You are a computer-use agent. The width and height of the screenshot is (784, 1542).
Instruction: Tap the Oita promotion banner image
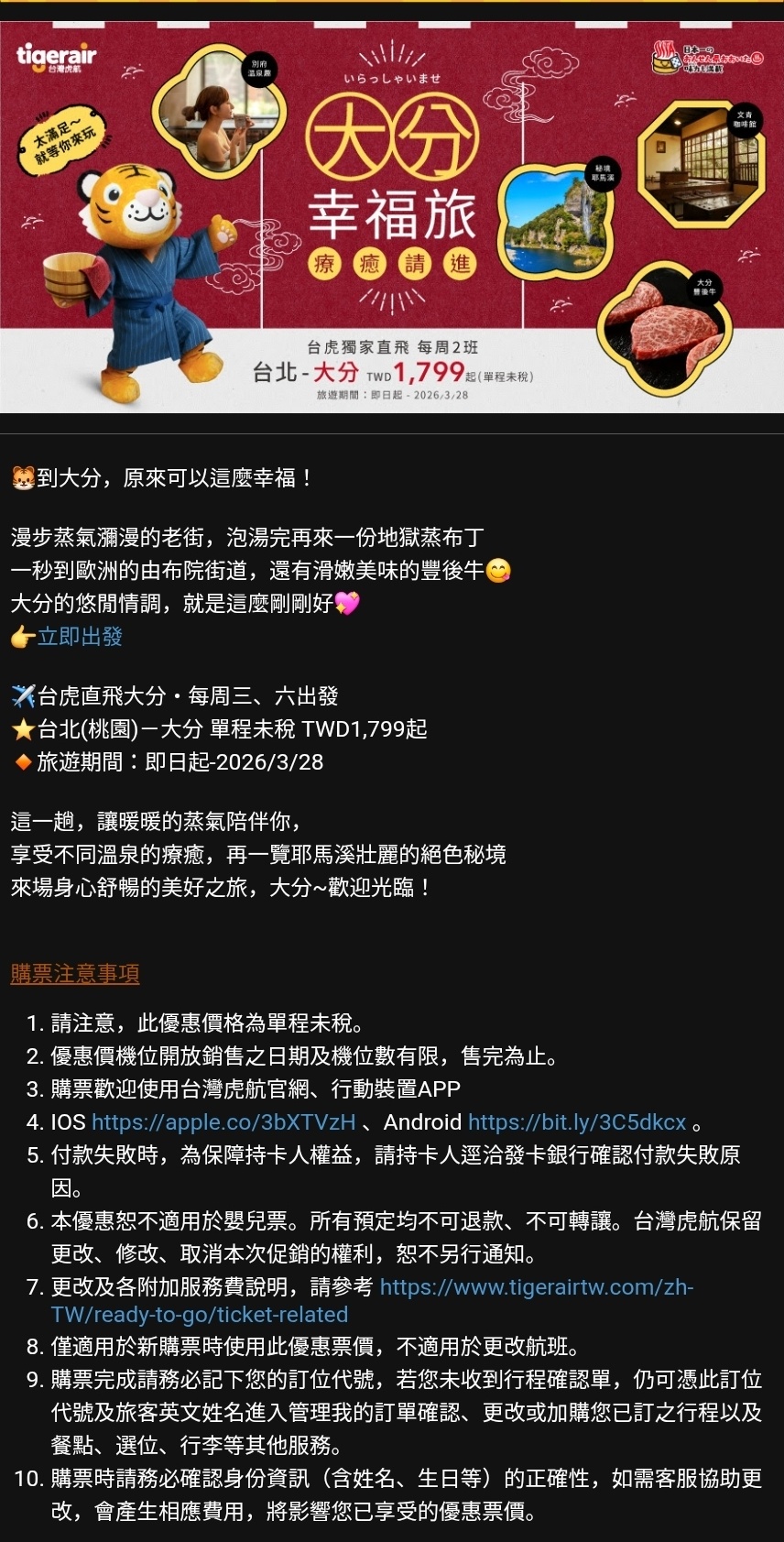pyautogui.click(x=392, y=218)
